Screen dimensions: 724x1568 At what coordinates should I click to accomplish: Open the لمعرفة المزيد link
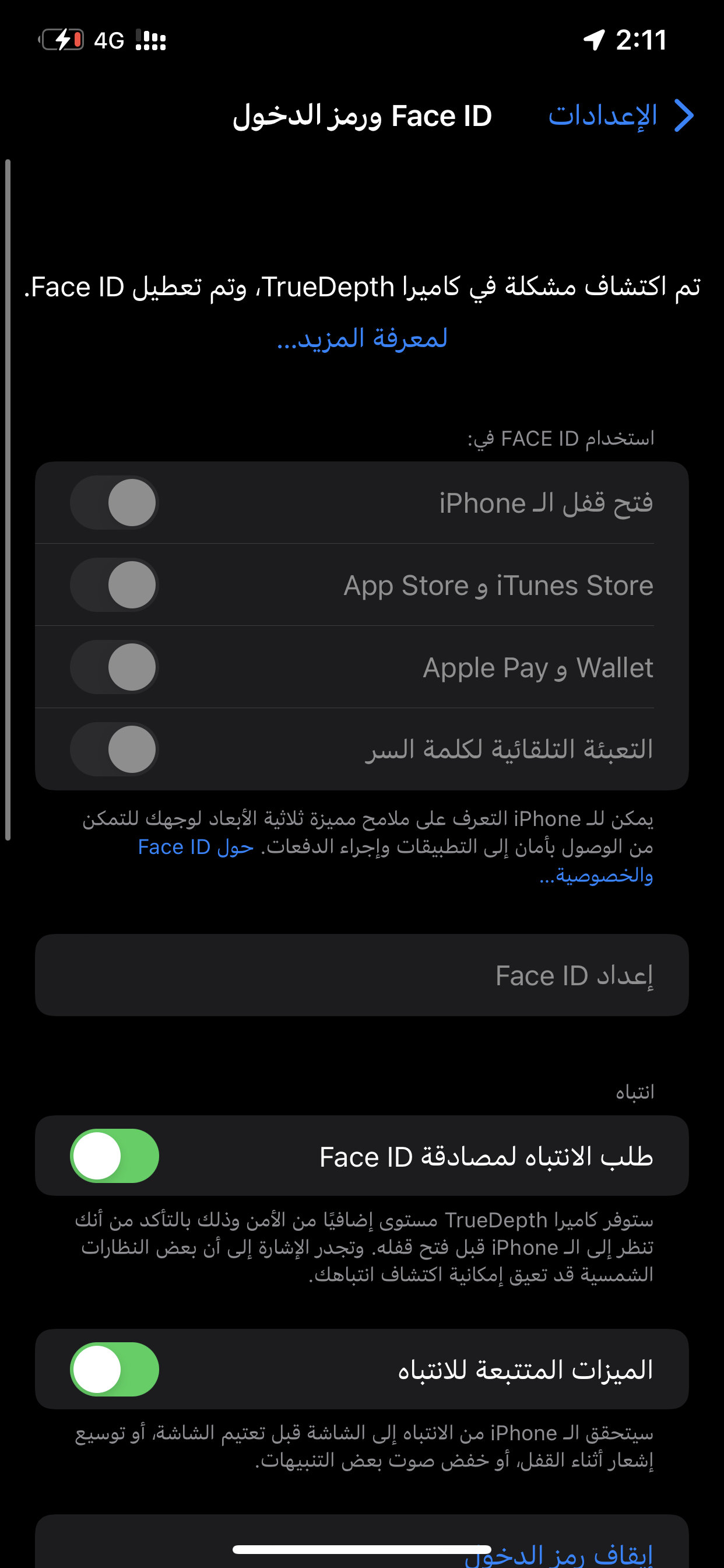(363, 338)
